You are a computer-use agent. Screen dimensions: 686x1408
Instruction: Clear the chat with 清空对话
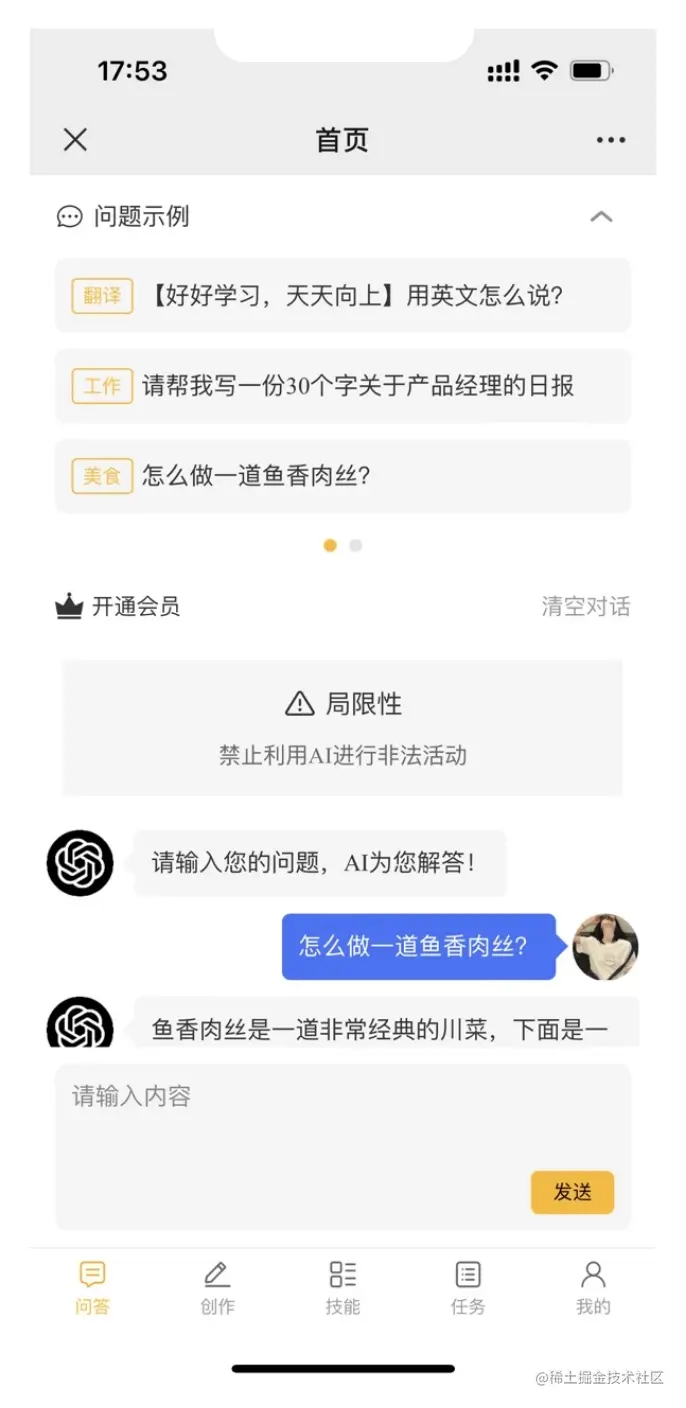coord(585,606)
